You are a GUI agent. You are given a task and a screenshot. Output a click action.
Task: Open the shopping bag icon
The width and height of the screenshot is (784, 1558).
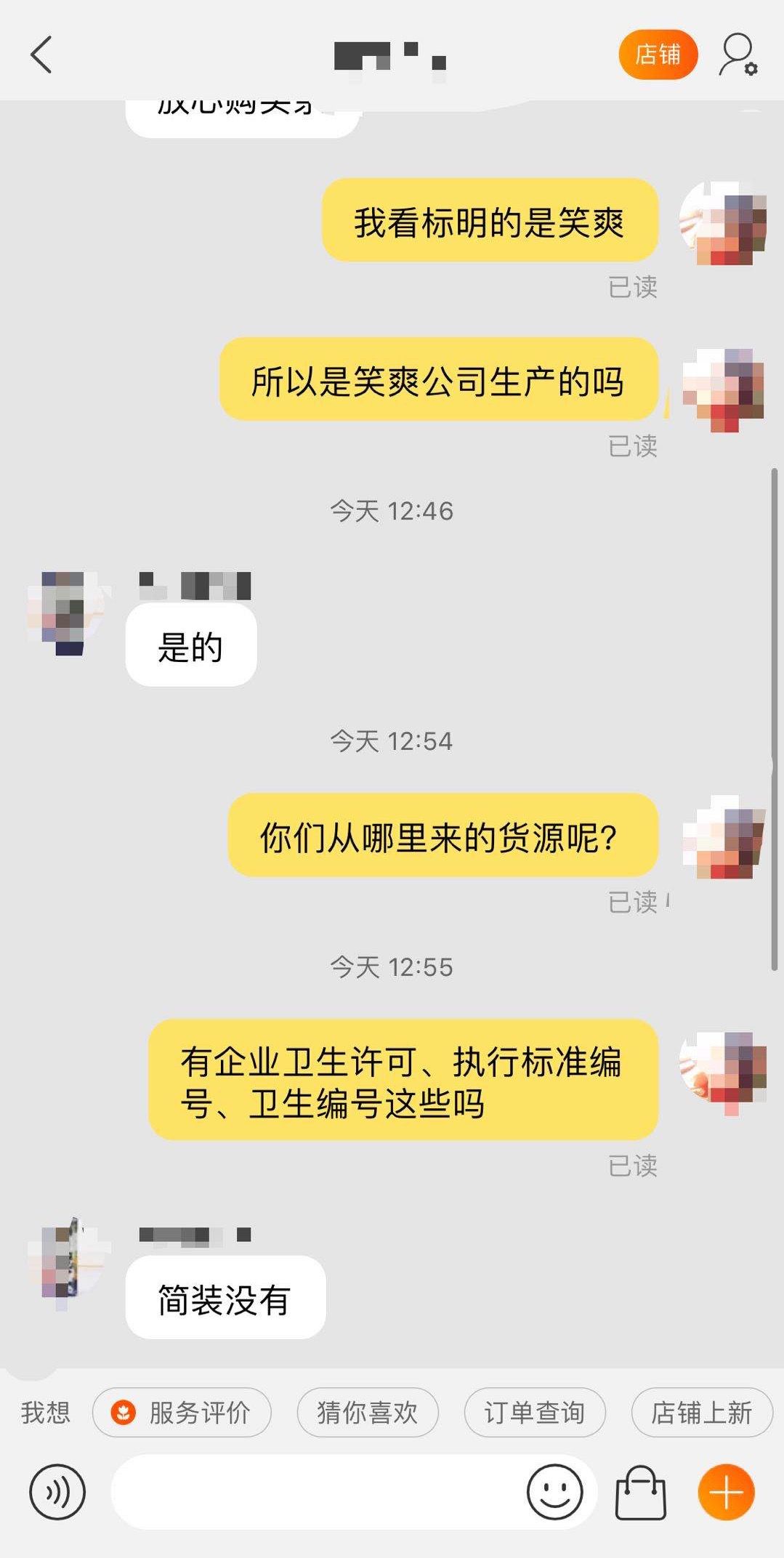point(641,1492)
